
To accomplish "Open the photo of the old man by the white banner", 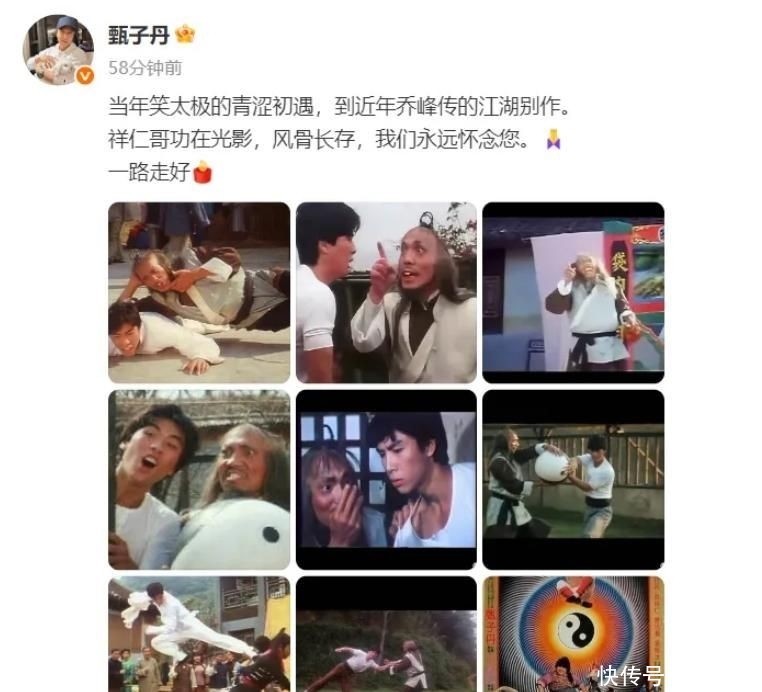I will coord(573,293).
